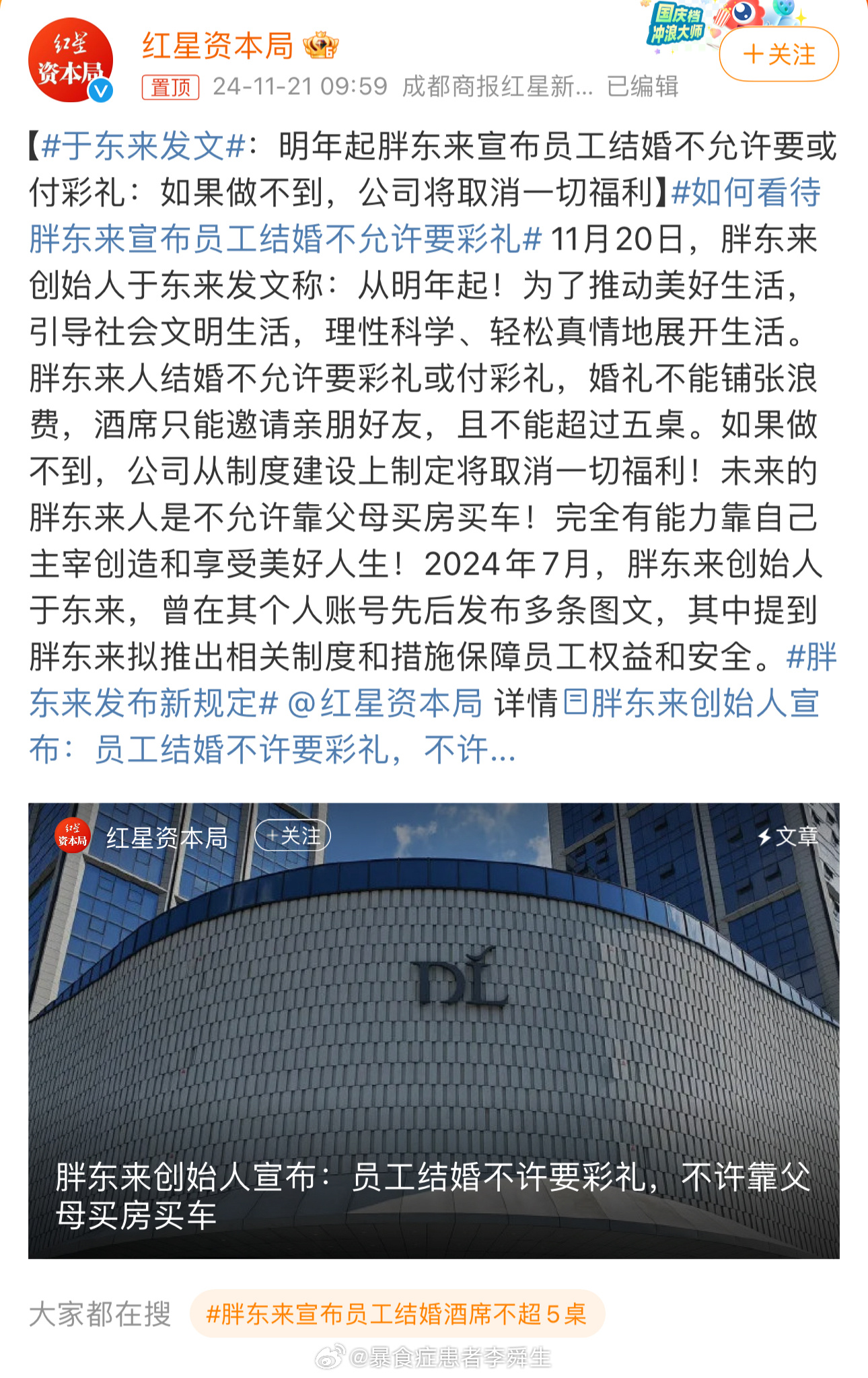Viewport: 868px width, 1378px height.
Task: Open the 国庆档冲浪大师 badge
Action: pyautogui.click(x=676, y=24)
